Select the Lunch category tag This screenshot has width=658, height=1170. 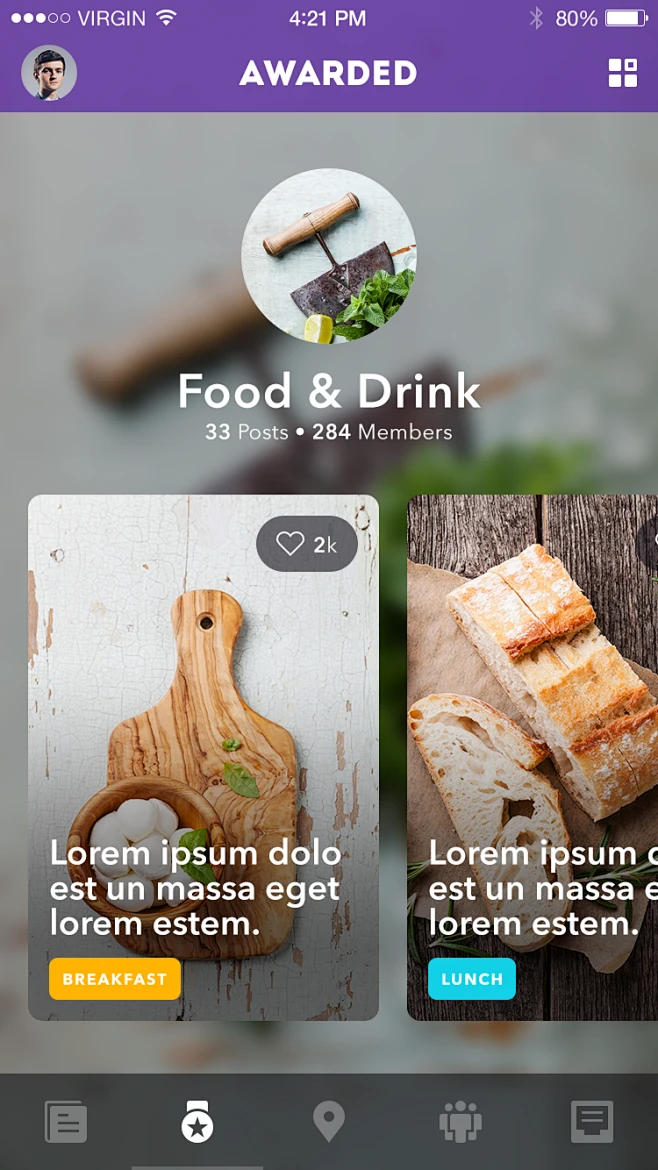(x=471, y=979)
